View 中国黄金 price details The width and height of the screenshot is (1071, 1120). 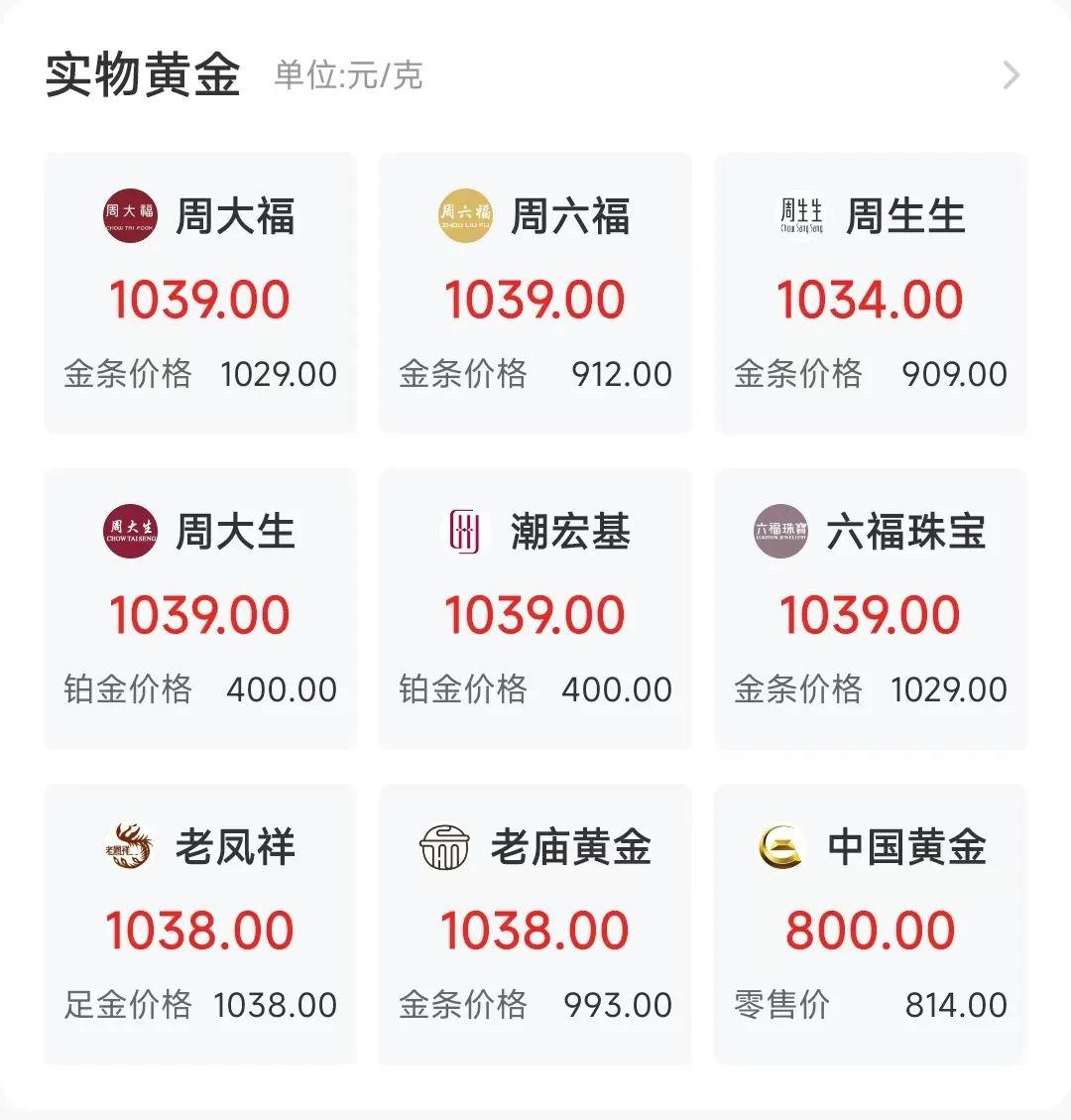(870, 925)
